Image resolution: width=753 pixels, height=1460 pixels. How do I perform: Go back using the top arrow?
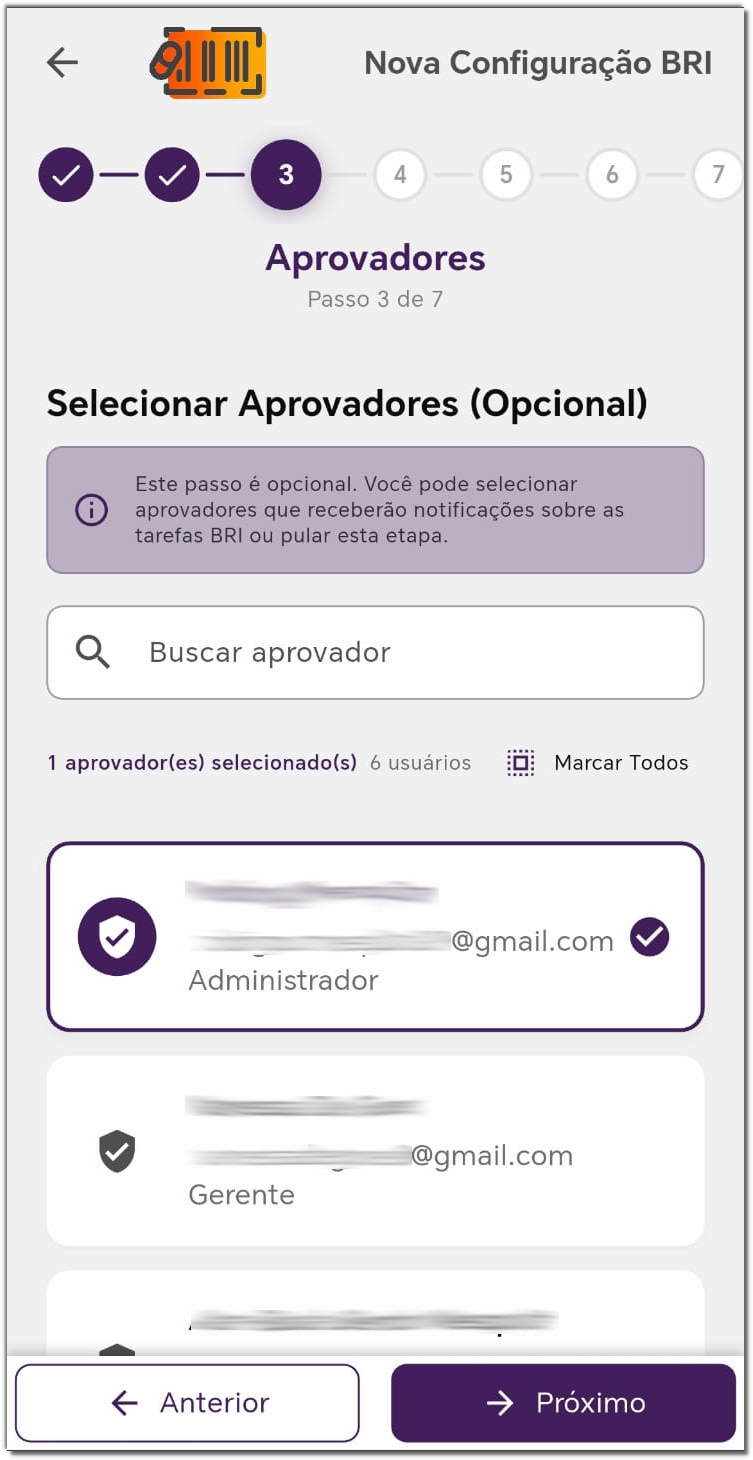(x=62, y=63)
